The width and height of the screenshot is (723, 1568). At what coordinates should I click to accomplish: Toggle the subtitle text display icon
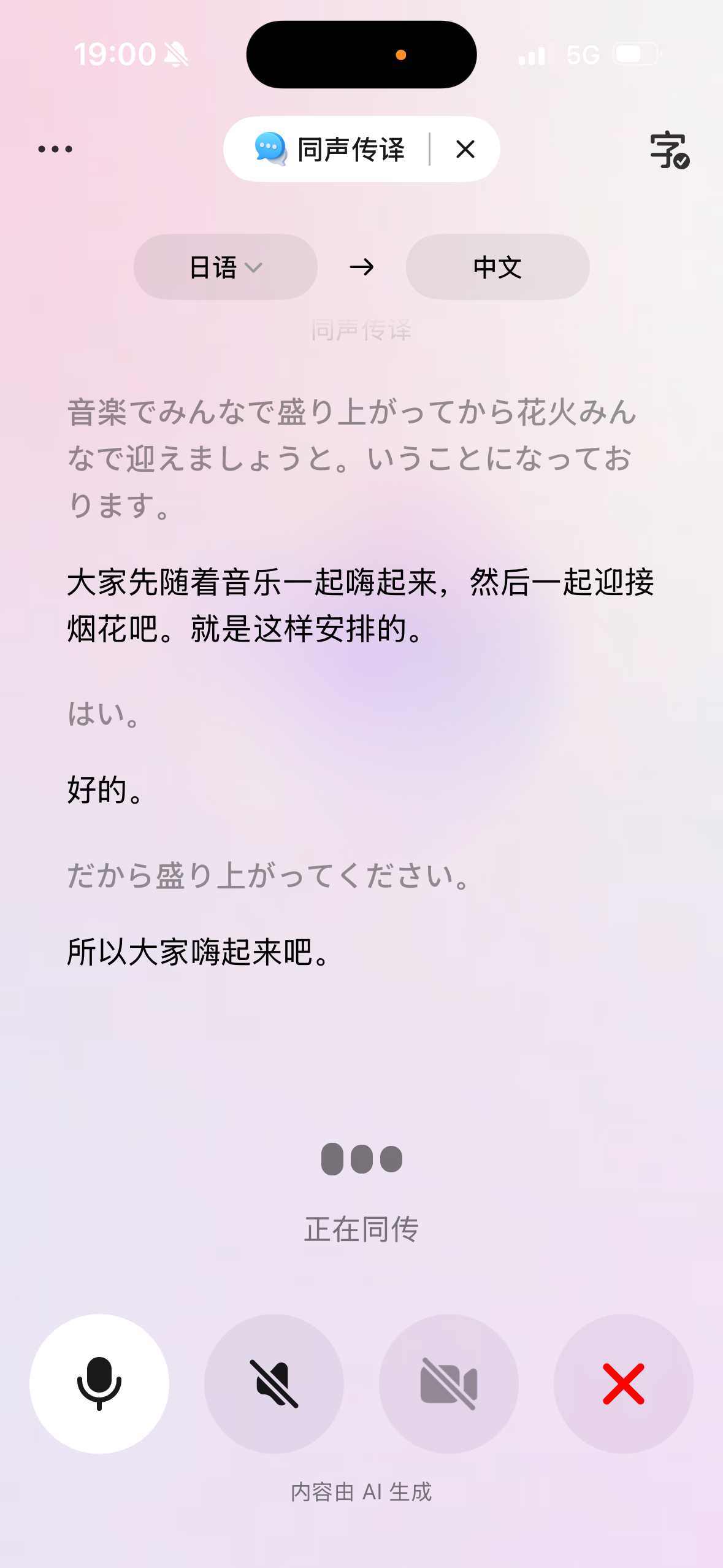(670, 150)
